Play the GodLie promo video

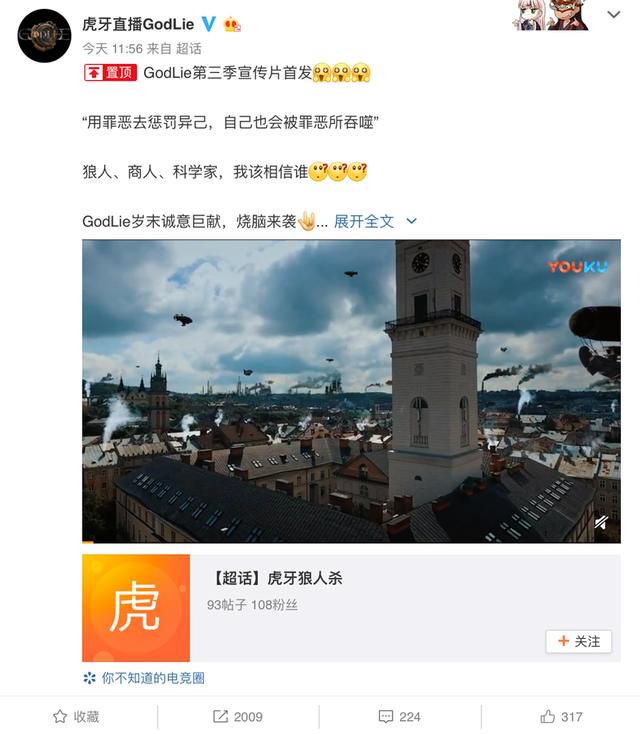pyautogui.click(x=351, y=391)
